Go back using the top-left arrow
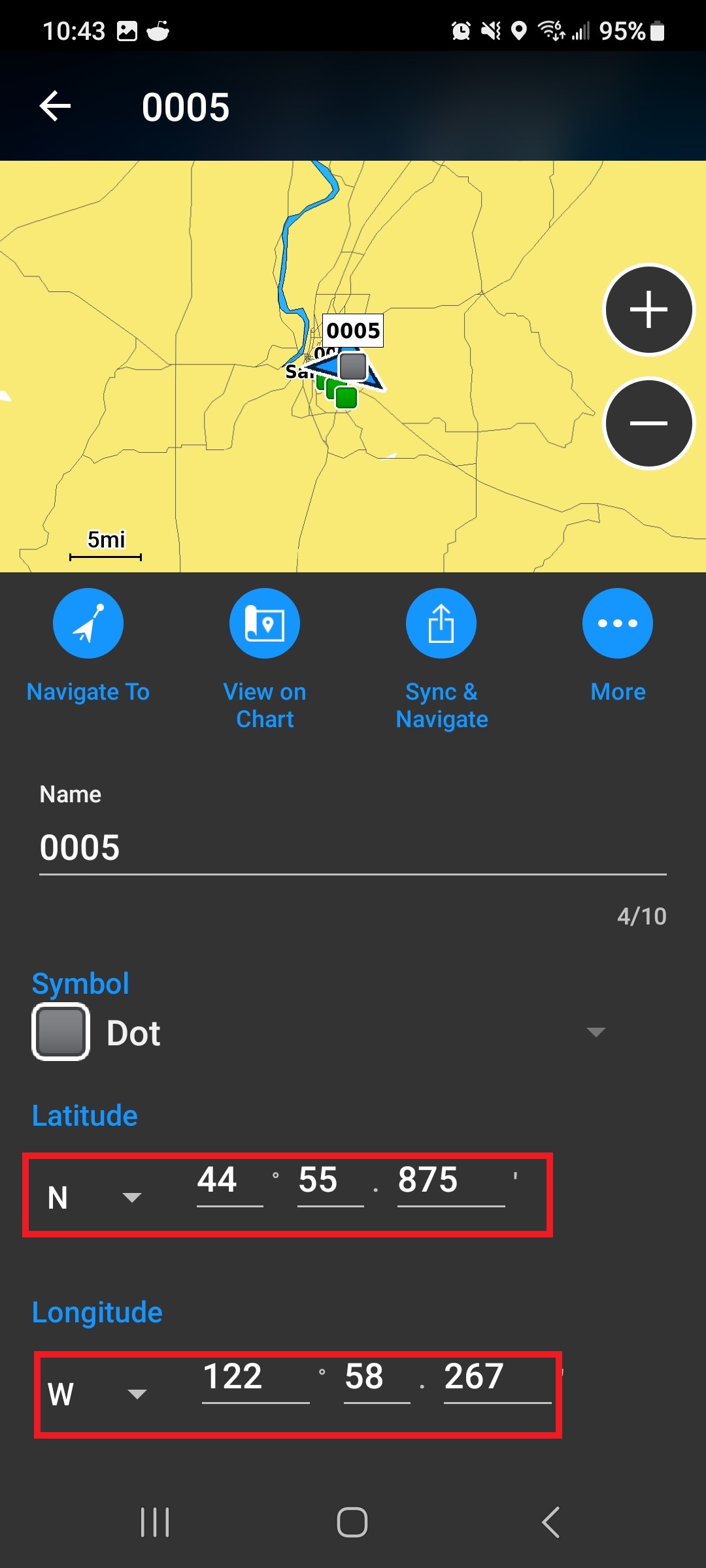Screen dimensions: 706x1568 [56, 106]
